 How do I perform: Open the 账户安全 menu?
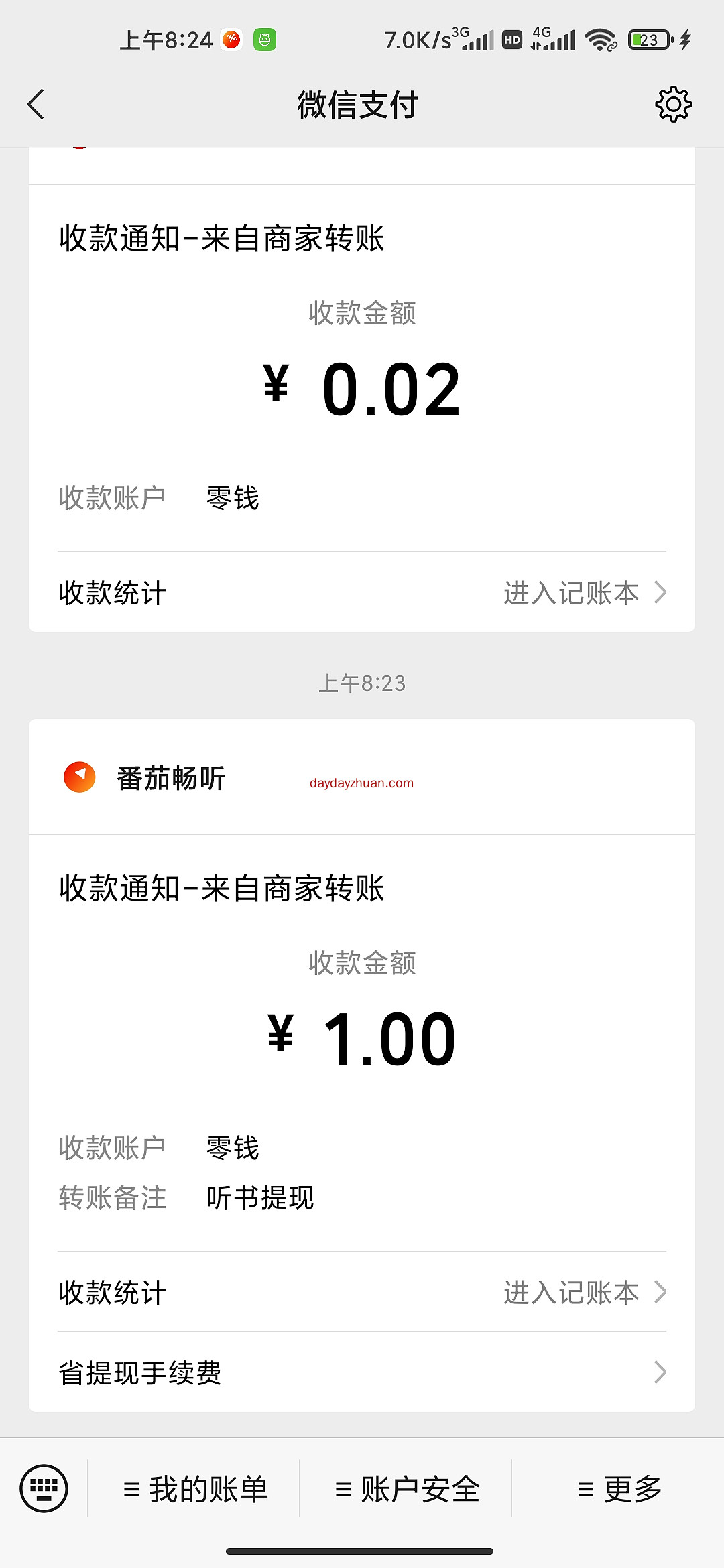406,1489
